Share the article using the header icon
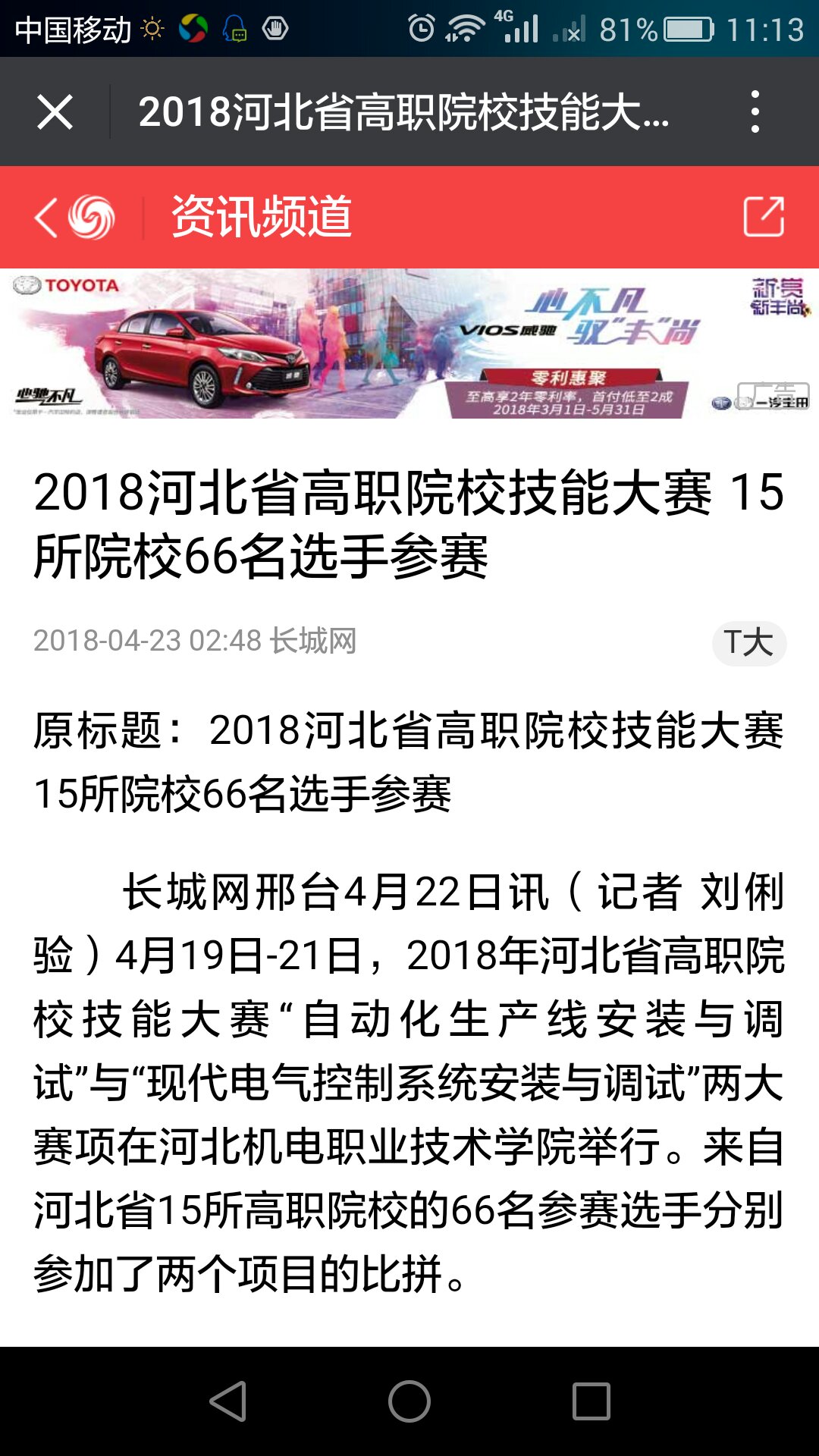This screenshot has height=1456, width=819. point(763,218)
